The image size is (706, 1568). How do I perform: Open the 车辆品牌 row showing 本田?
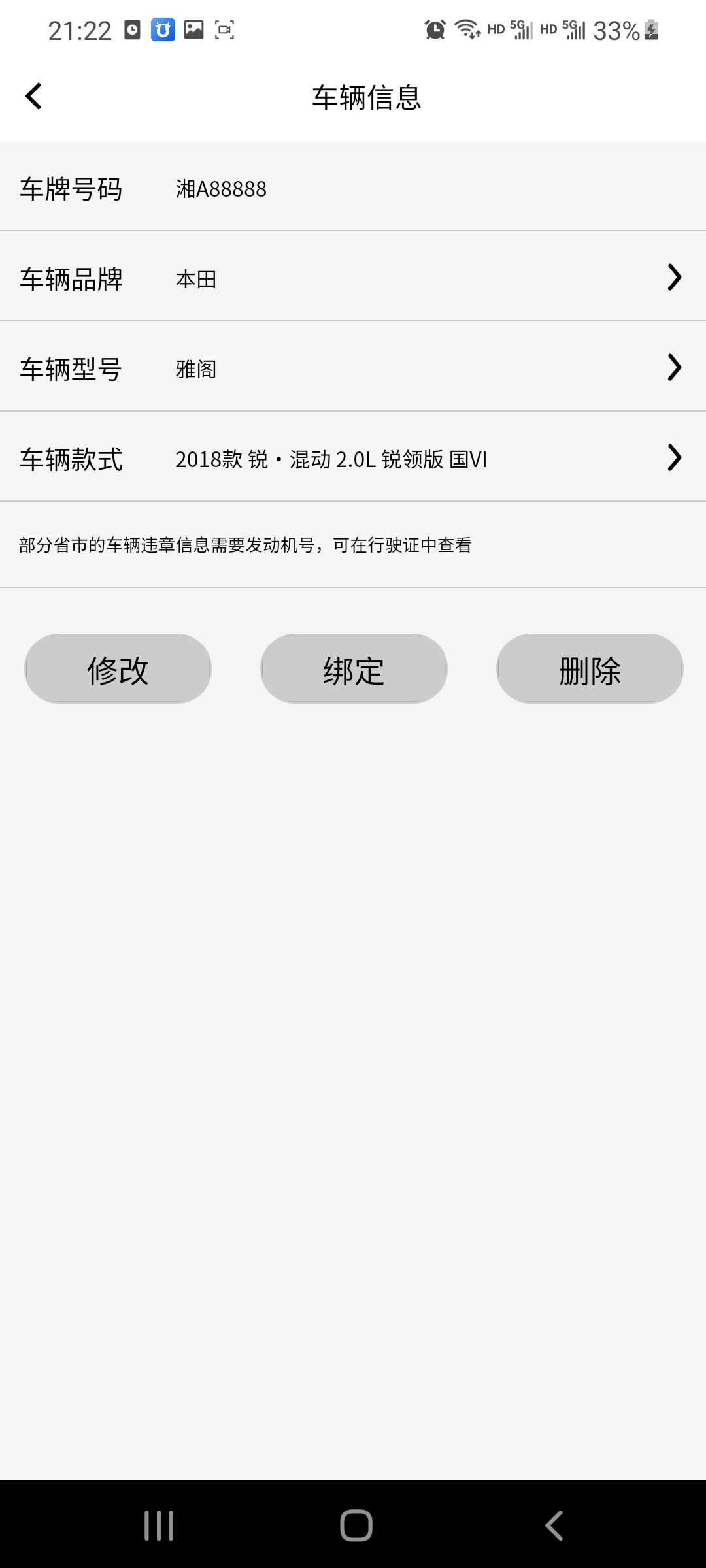(353, 278)
